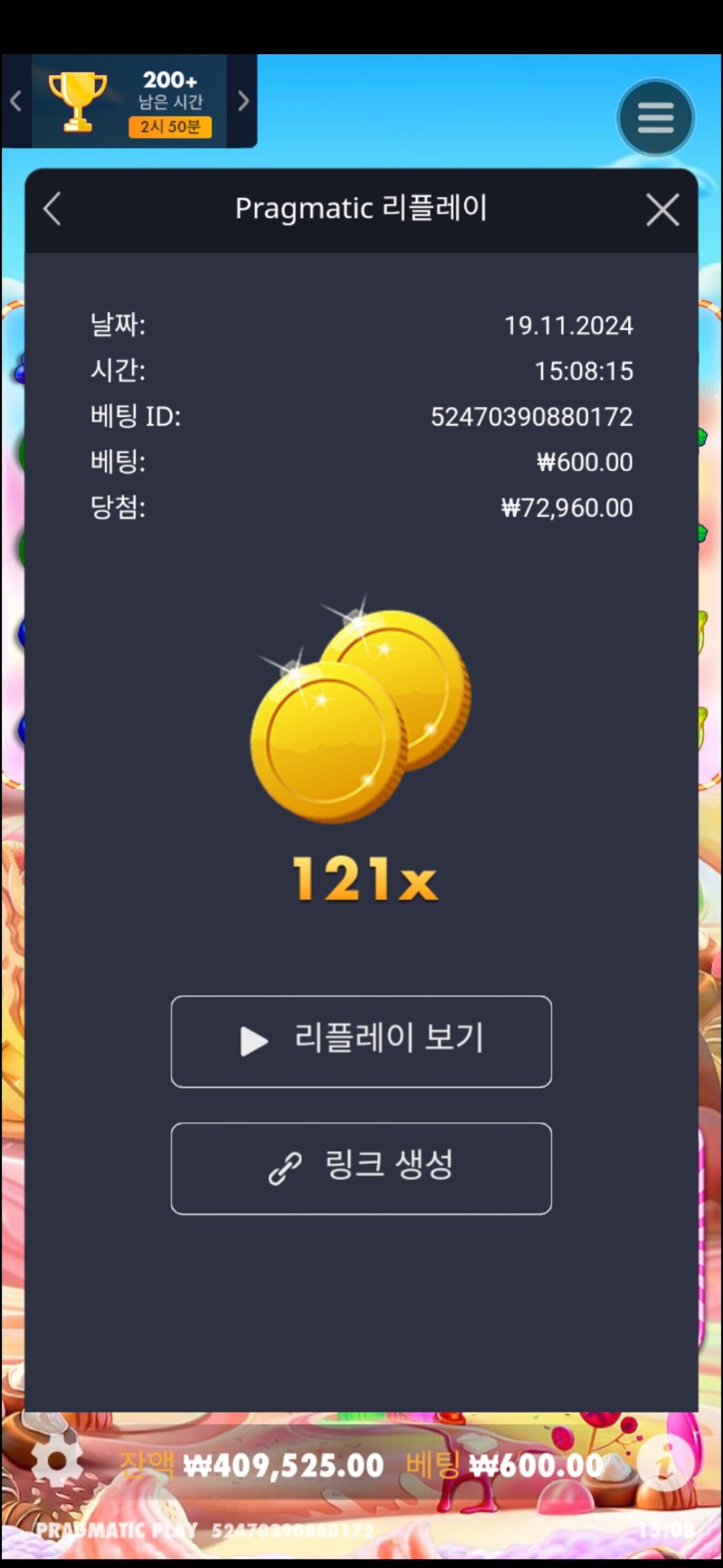The image size is (723, 1568).
Task: Show next tournament banner with right arrow
Action: click(x=242, y=100)
